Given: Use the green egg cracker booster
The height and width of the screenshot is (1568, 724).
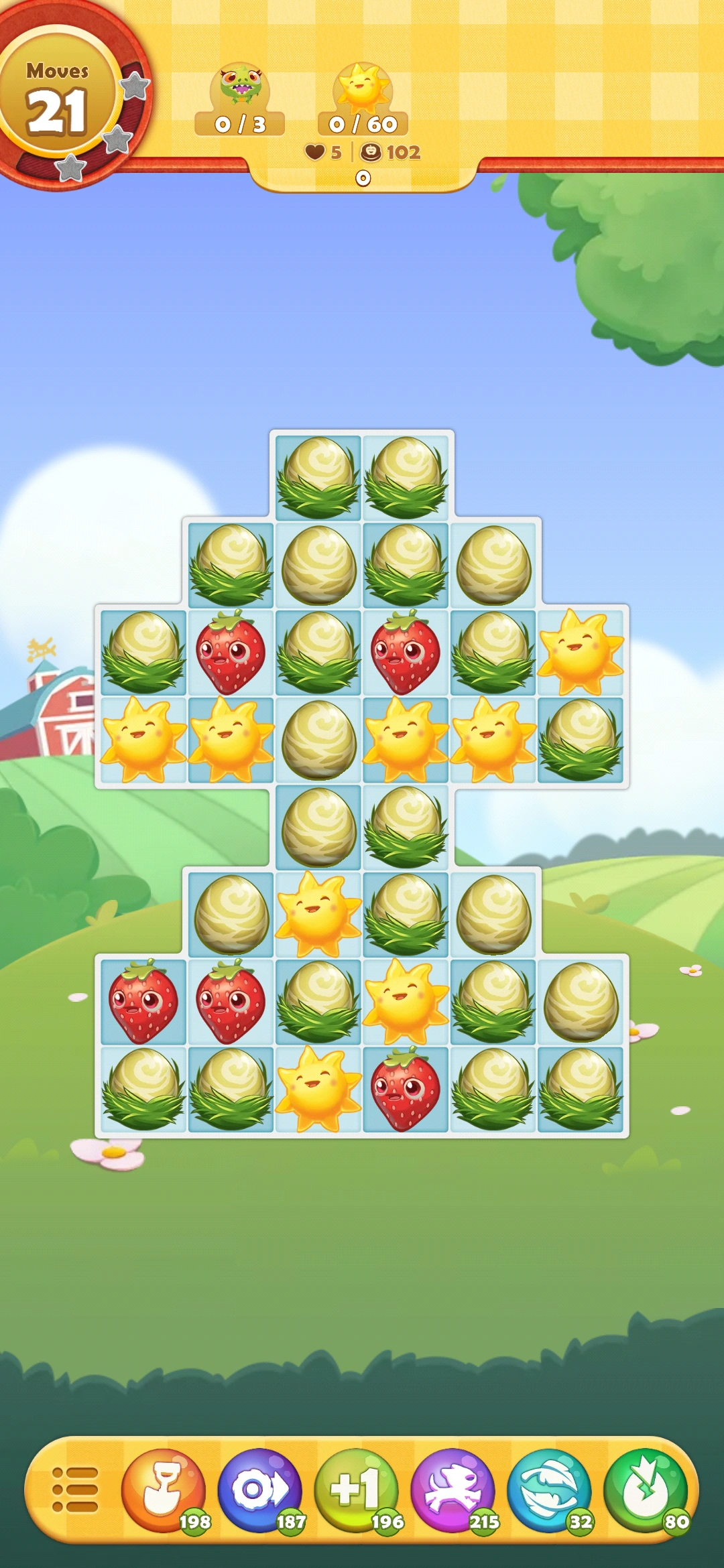Looking at the screenshot, I should (x=646, y=1489).
